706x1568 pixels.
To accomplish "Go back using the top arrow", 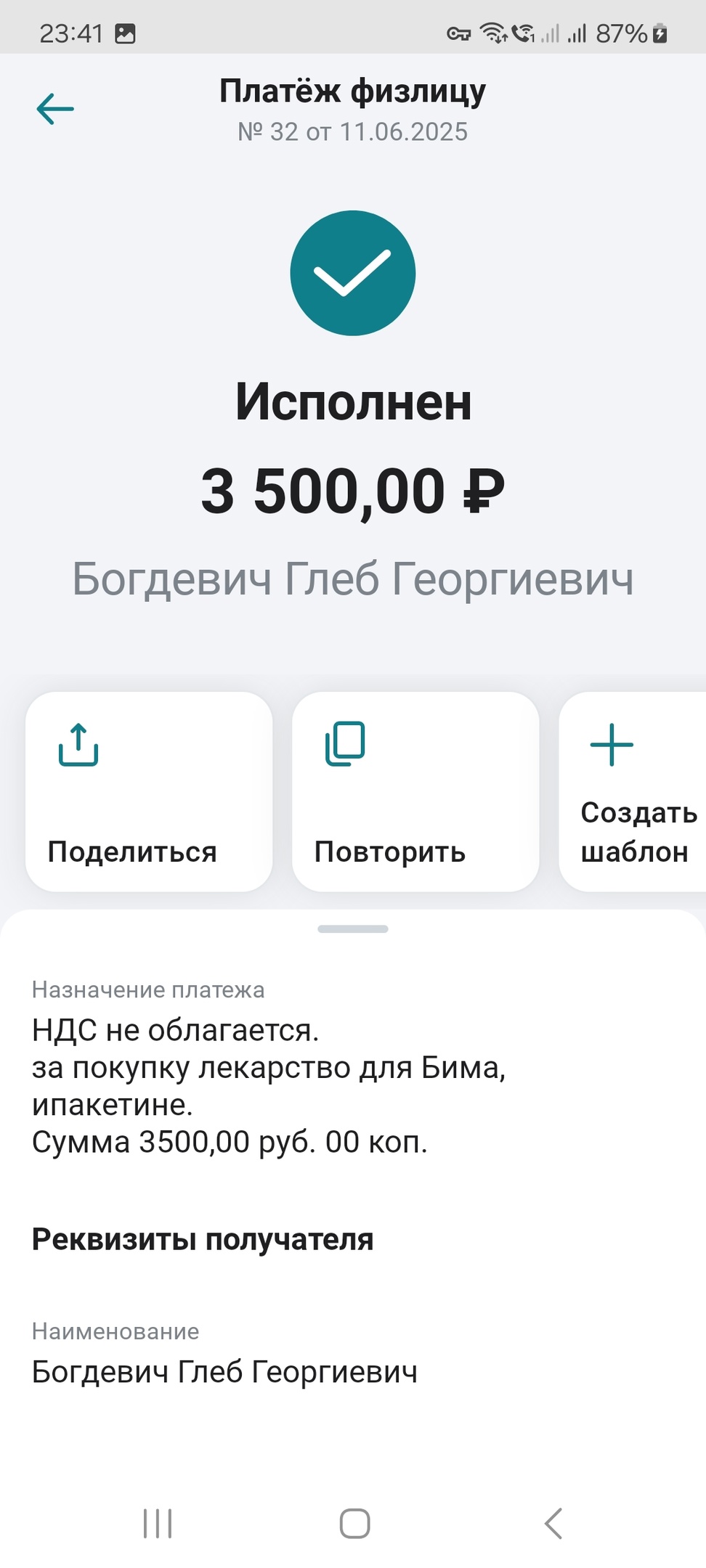I will tap(55, 109).
